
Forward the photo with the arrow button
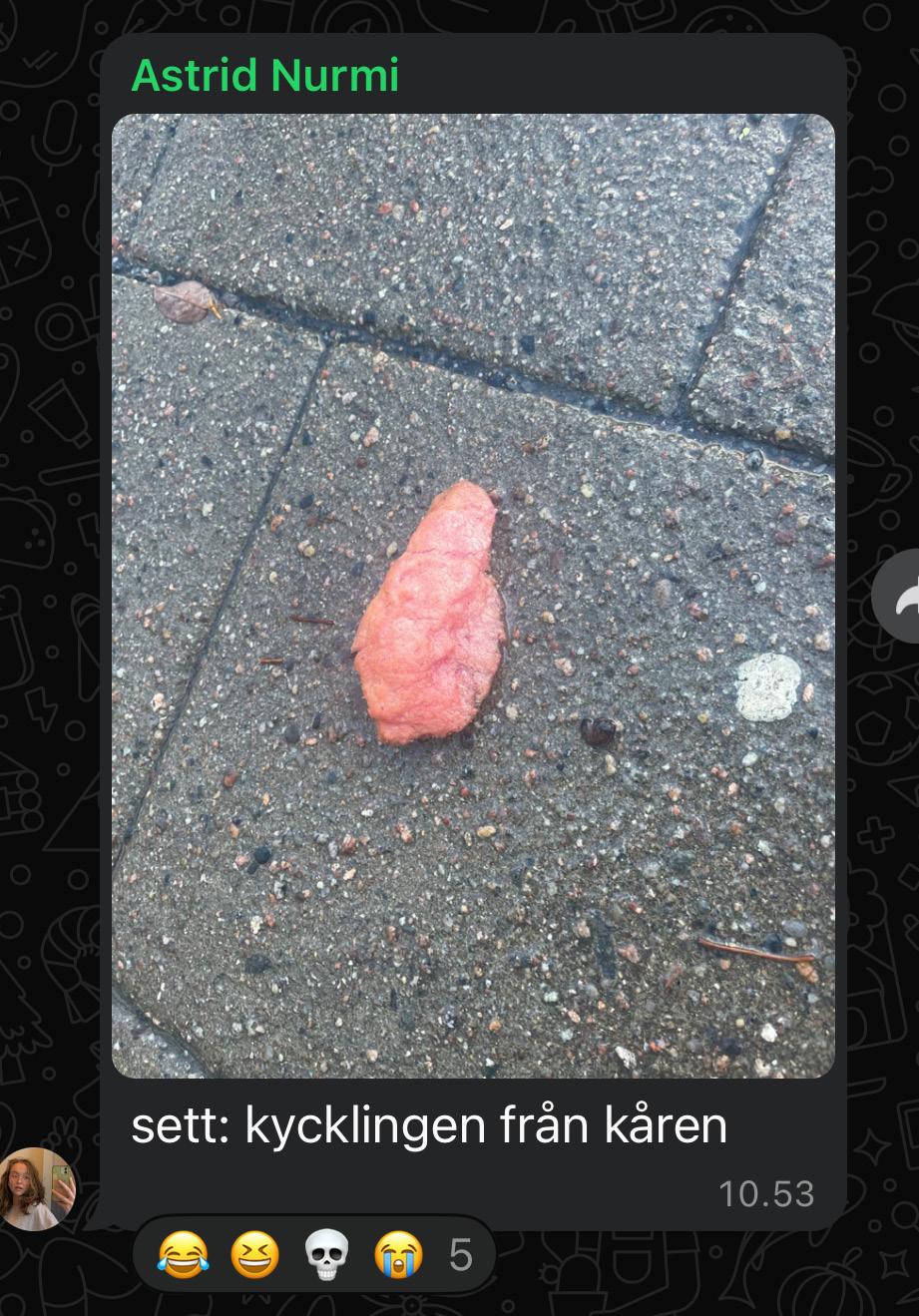901,597
